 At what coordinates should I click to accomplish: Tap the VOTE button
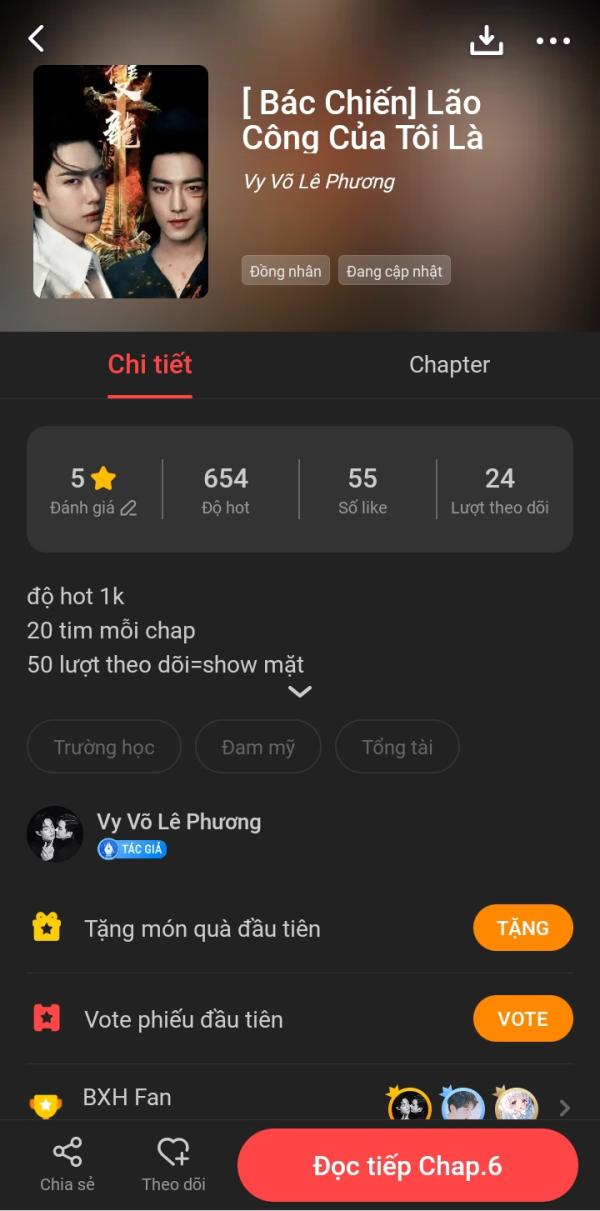coord(523,1019)
